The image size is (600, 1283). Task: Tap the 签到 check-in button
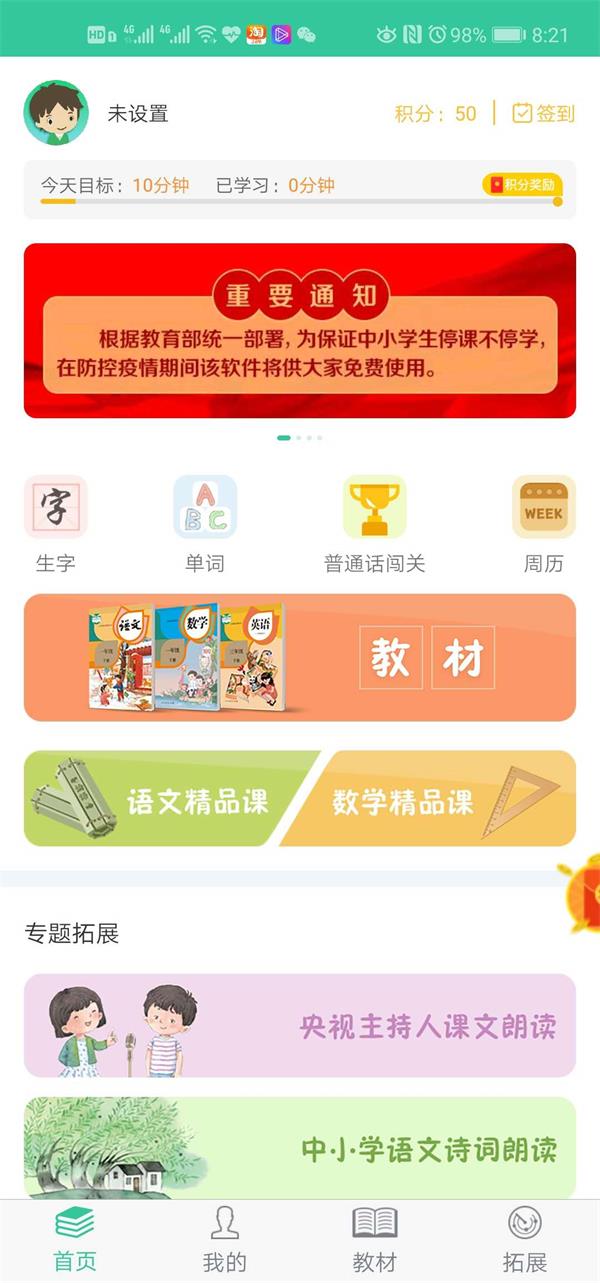click(x=544, y=113)
